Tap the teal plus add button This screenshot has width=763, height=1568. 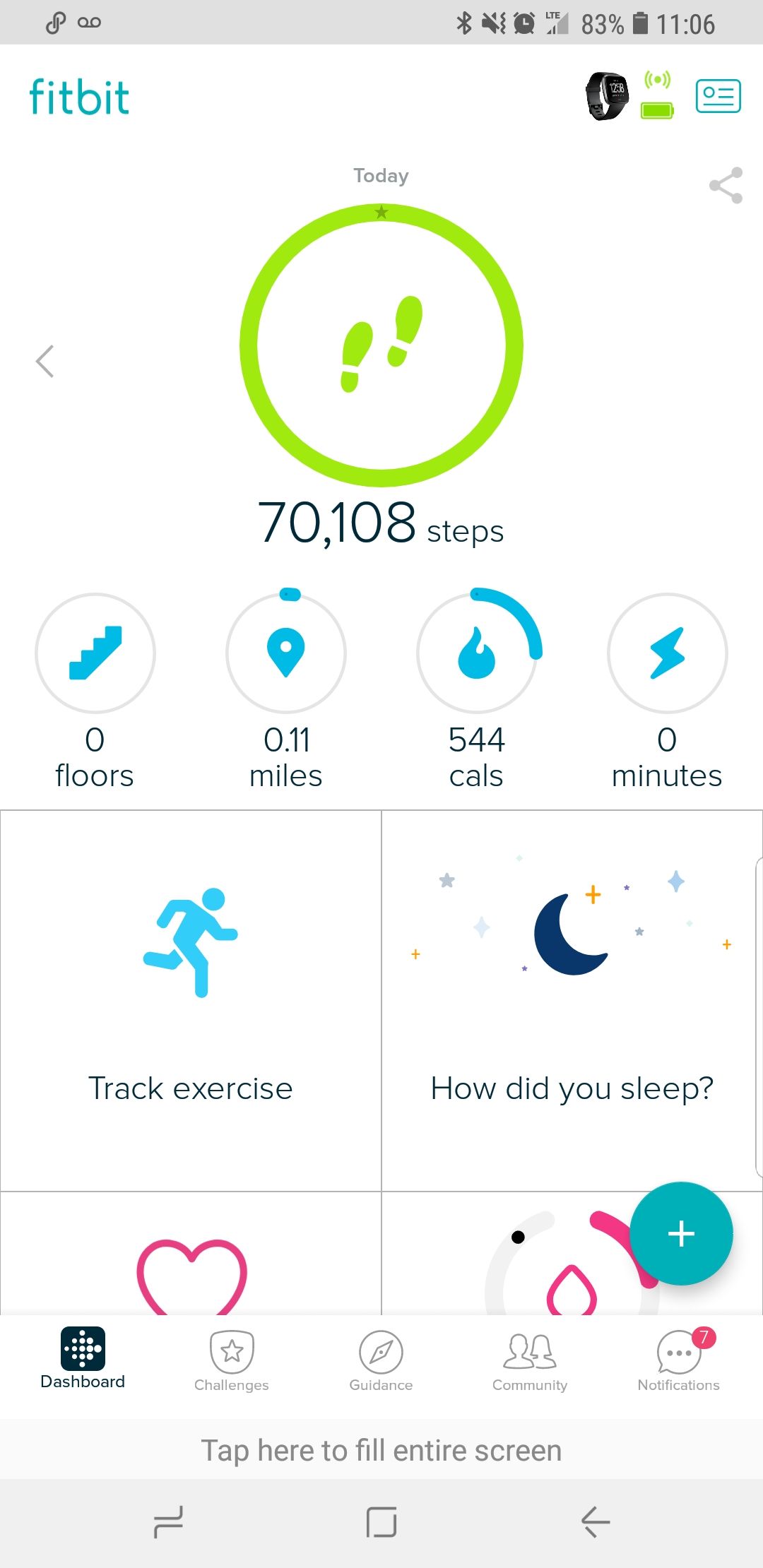681,1233
